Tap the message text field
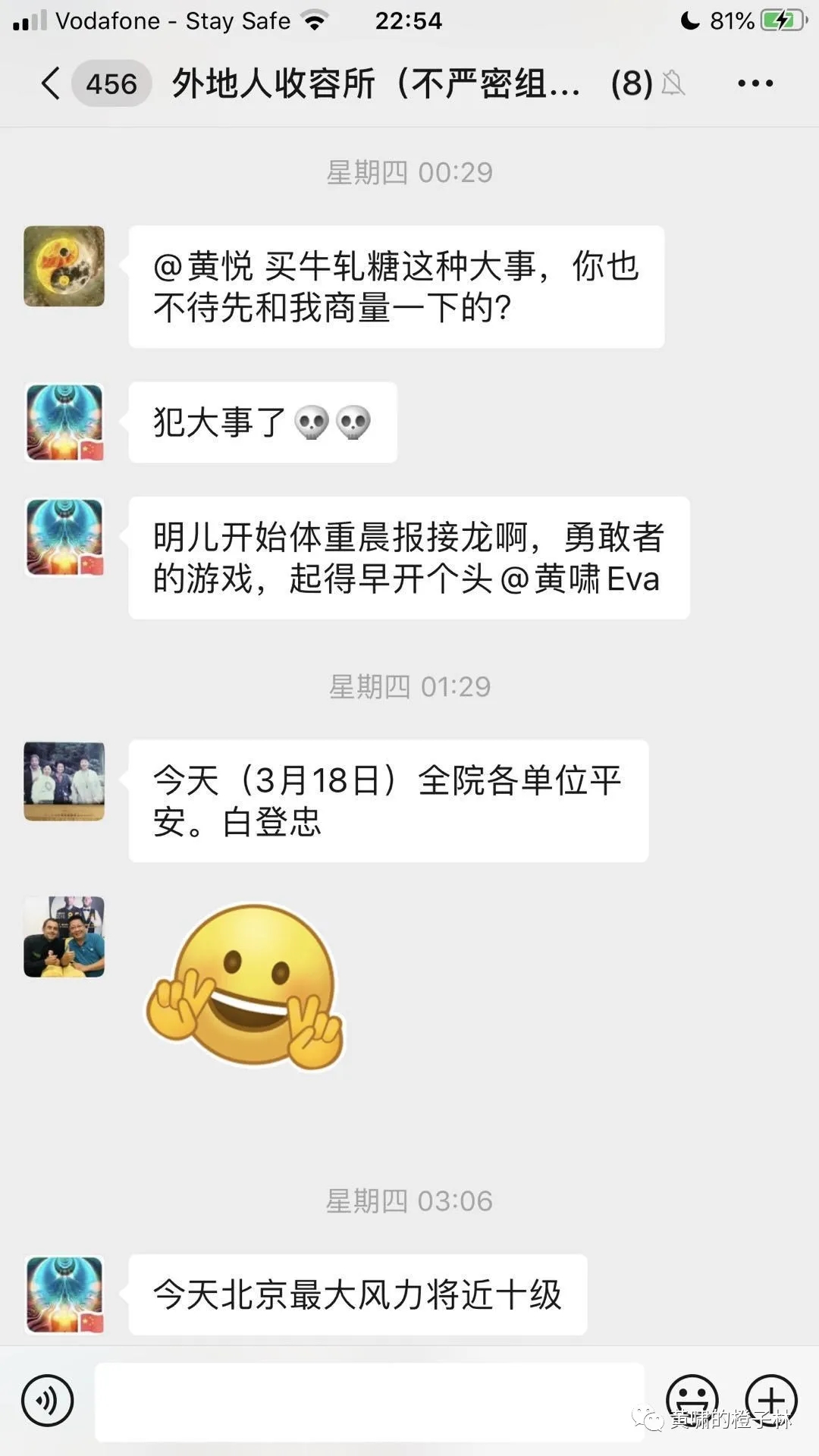The width and height of the screenshot is (819, 1456). tap(369, 1401)
